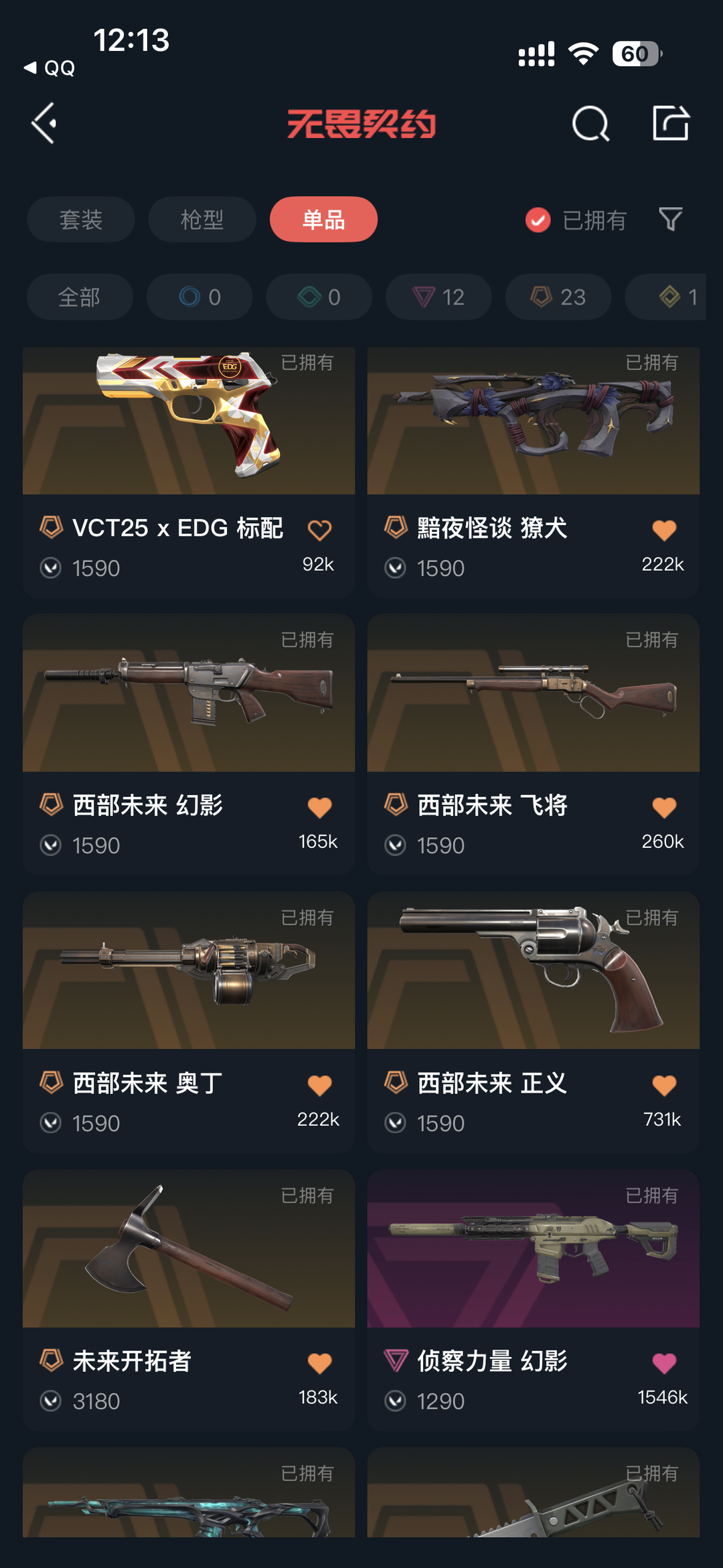Screen dimensions: 723x1568
Task: Open the 黯夜怪谈 獠犬 skin card
Action: click(534, 472)
